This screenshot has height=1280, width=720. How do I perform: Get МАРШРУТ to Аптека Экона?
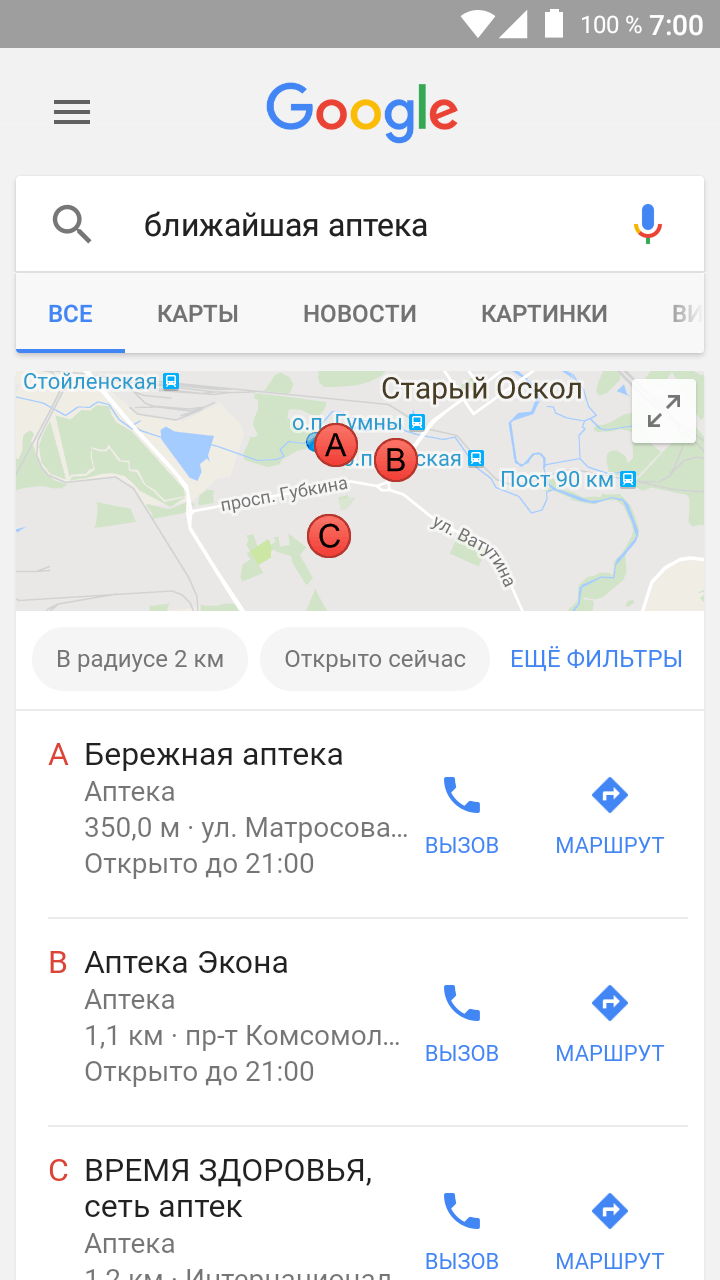610,1024
